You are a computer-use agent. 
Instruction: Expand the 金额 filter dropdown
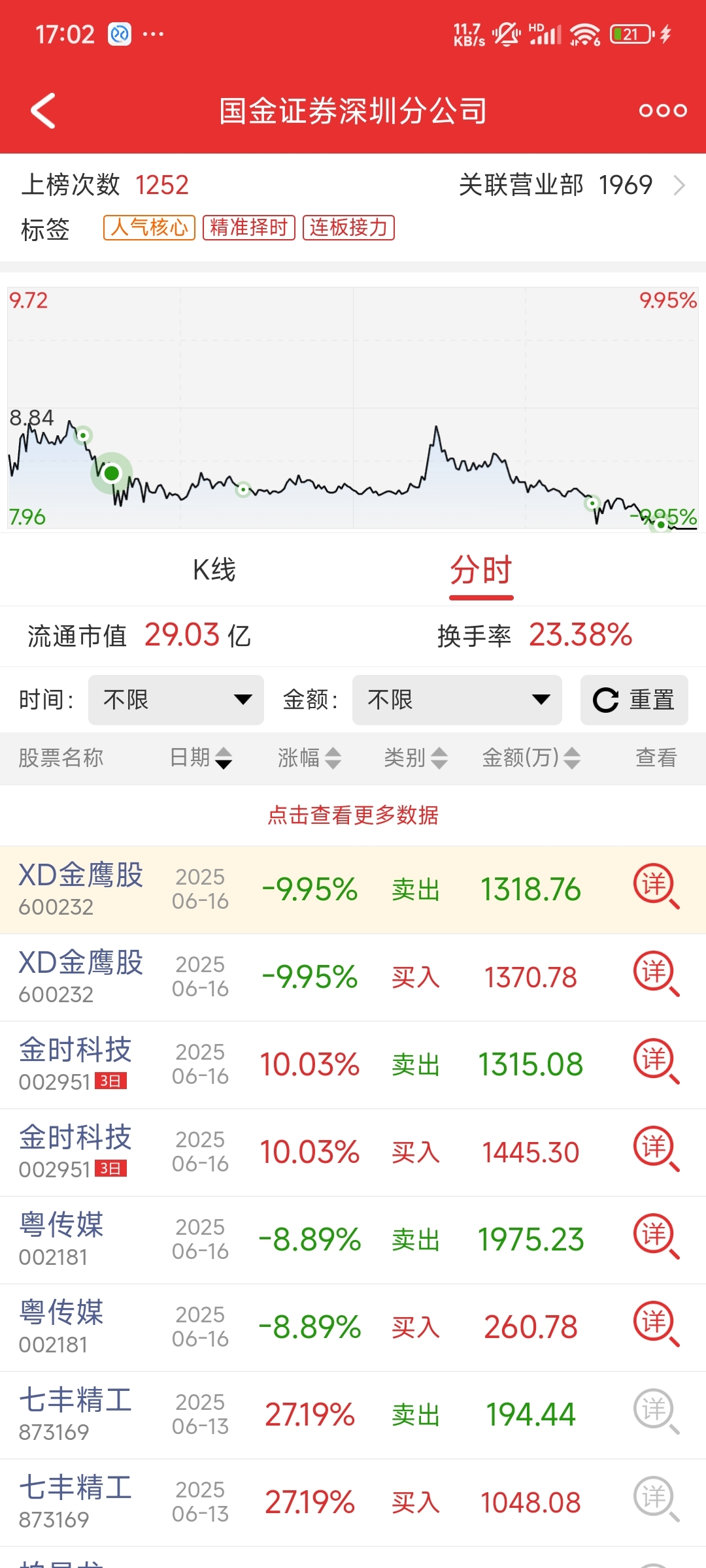(x=457, y=700)
